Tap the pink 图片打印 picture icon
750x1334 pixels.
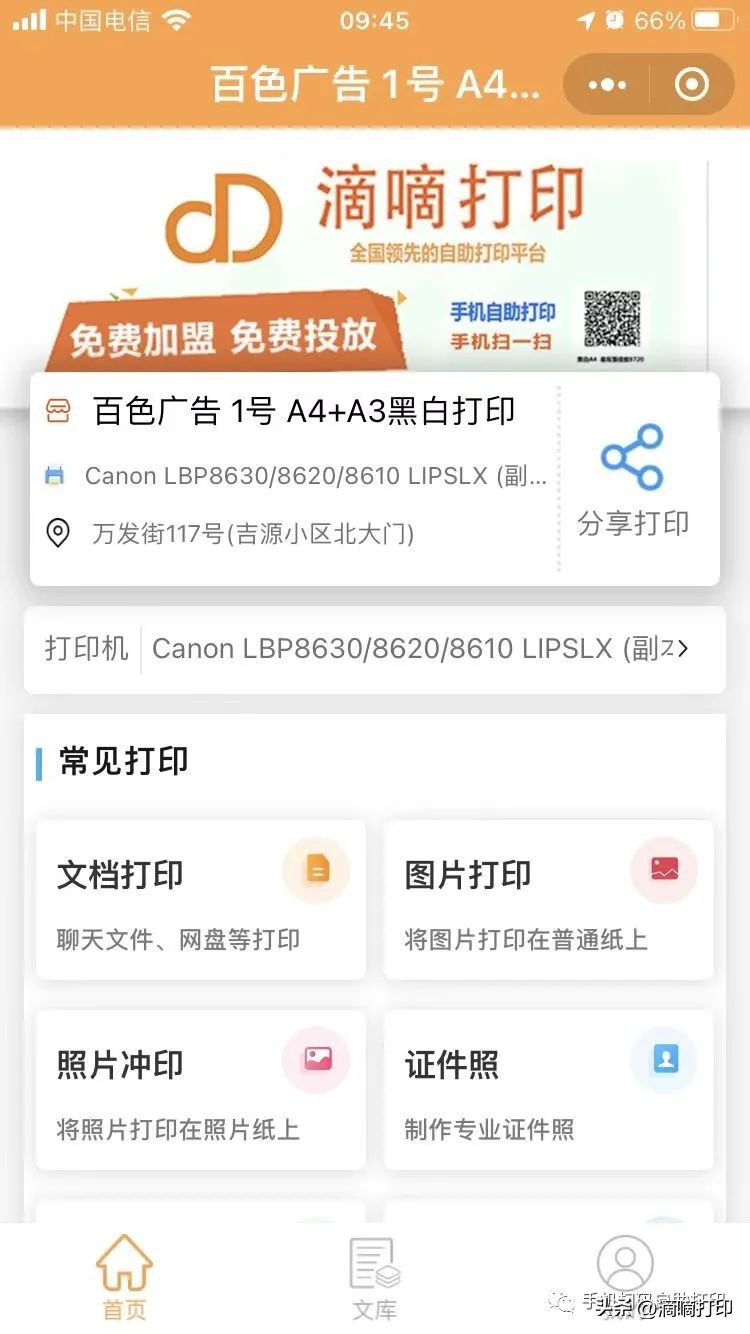pyautogui.click(x=665, y=870)
